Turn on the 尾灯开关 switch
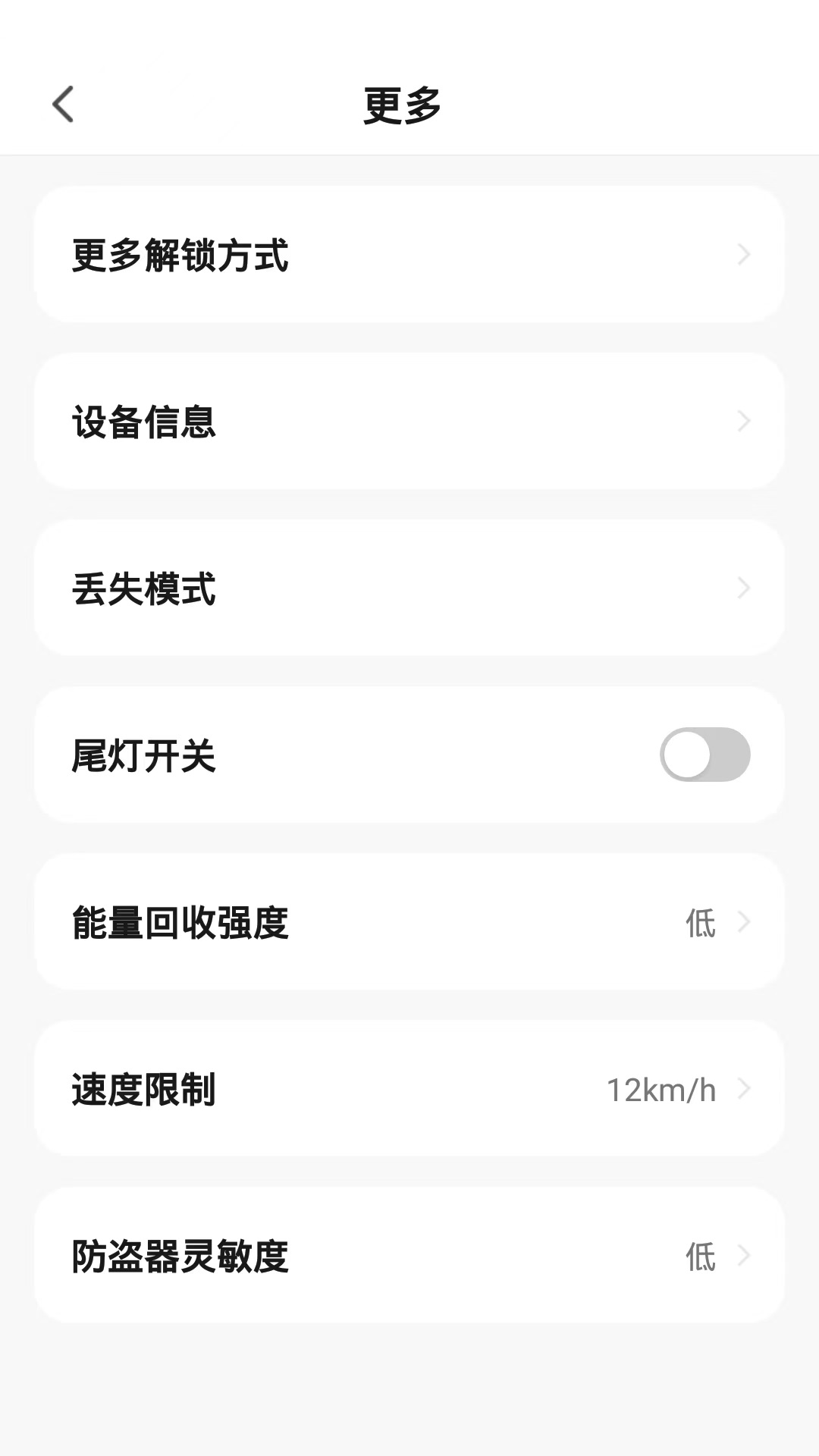Viewport: 819px width, 1456px height. (x=704, y=755)
